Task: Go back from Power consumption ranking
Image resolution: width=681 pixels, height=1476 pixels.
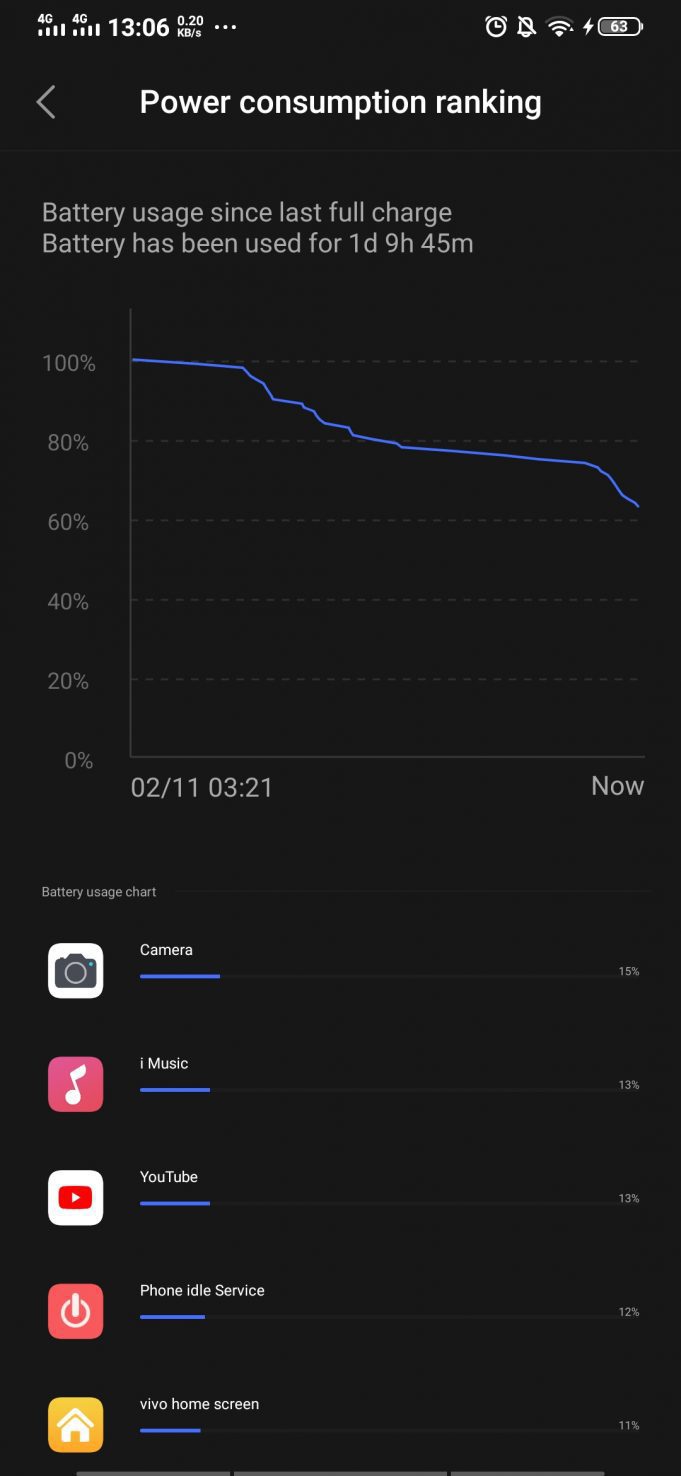Action: pyautogui.click(x=46, y=102)
